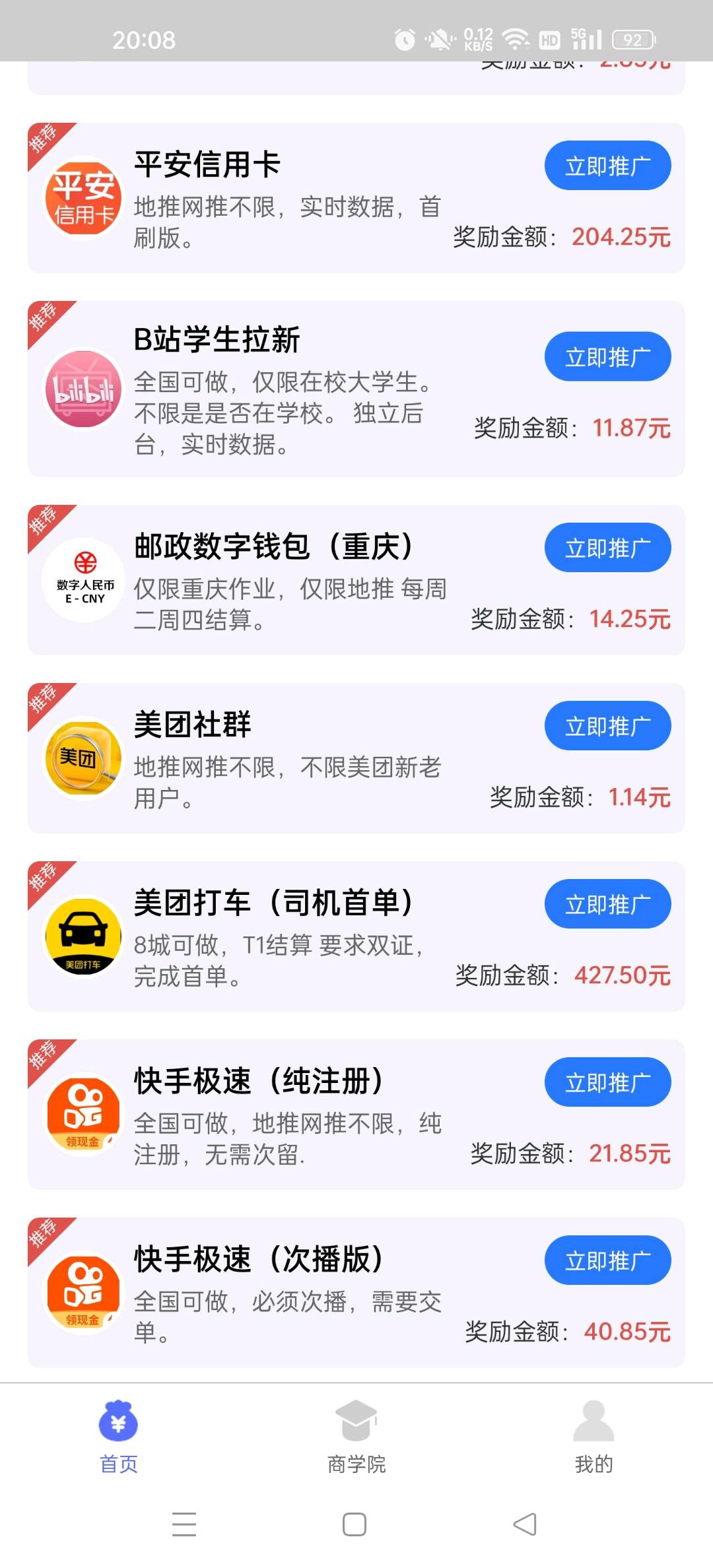Promote 快手极速（纯注册）
Viewport: 713px width, 1568px height.
click(607, 1082)
